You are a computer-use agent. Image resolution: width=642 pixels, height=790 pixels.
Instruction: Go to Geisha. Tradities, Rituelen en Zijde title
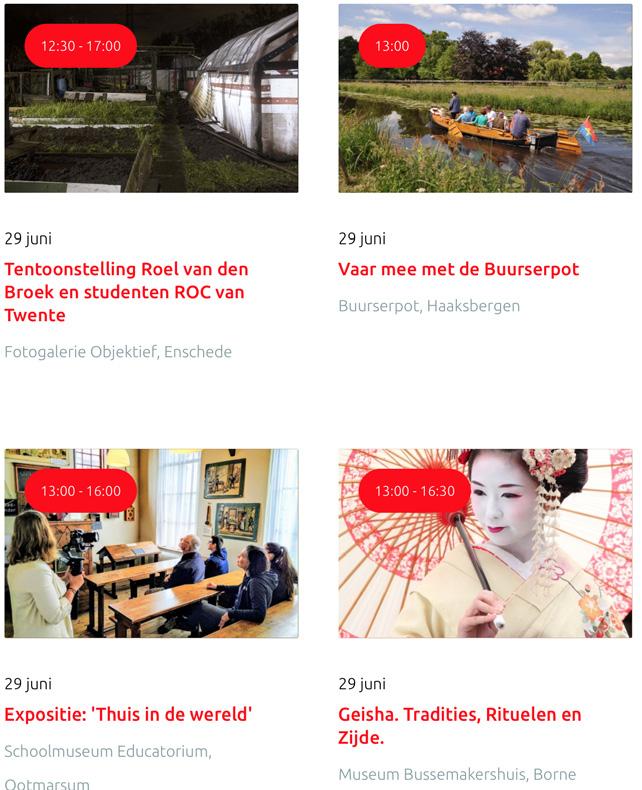pyautogui.click(x=459, y=726)
